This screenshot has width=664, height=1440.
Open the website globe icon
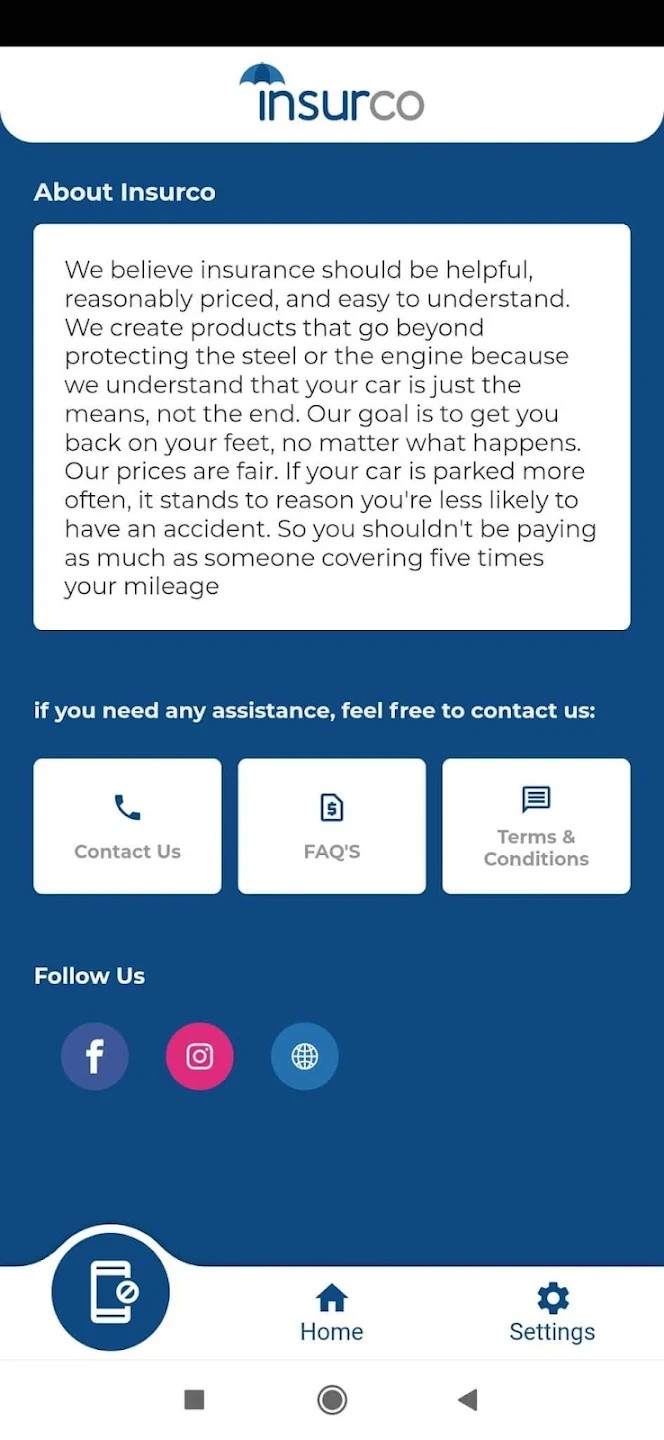(x=305, y=1056)
